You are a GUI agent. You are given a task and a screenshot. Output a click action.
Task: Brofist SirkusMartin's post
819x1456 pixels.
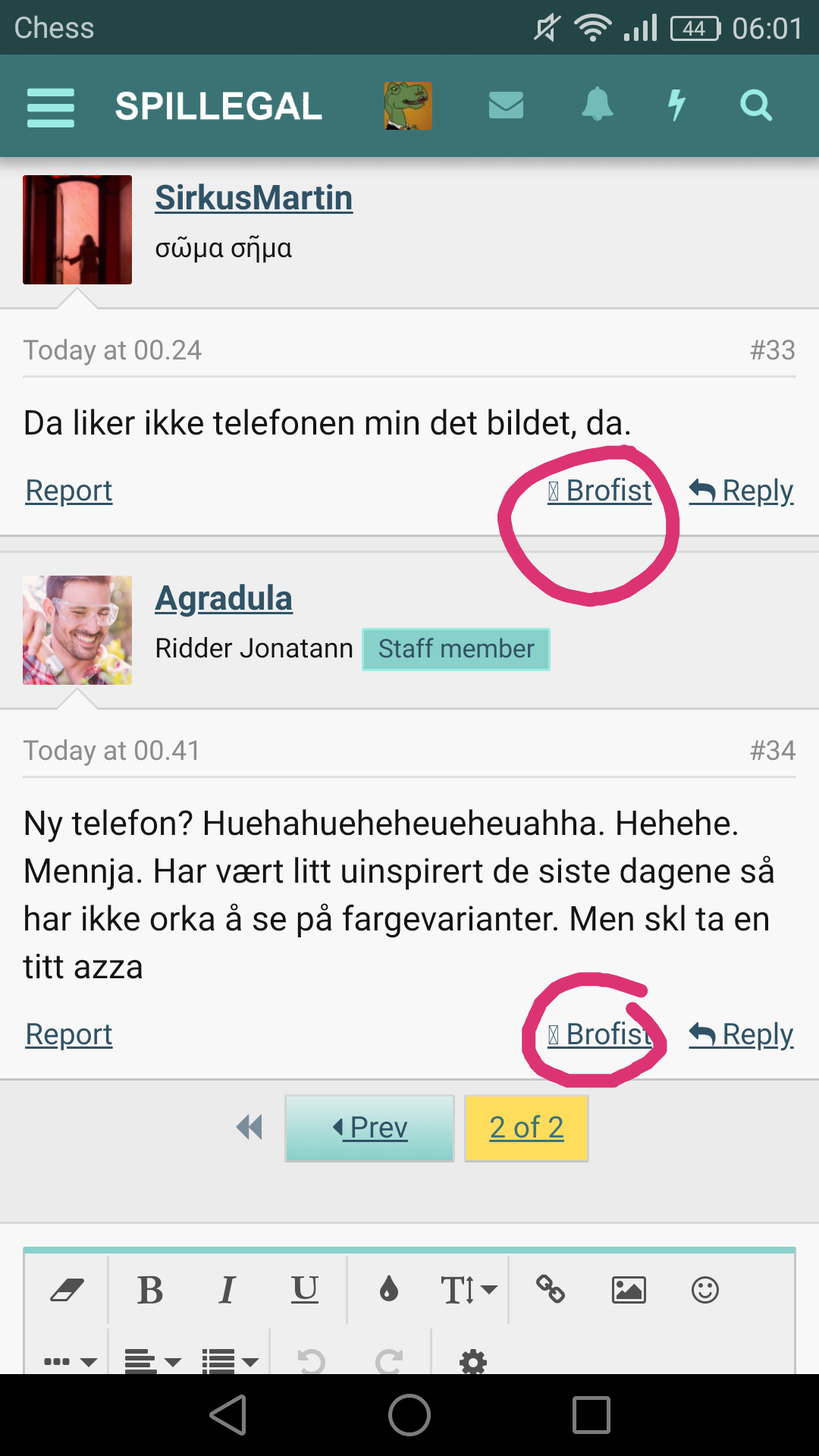tap(600, 491)
